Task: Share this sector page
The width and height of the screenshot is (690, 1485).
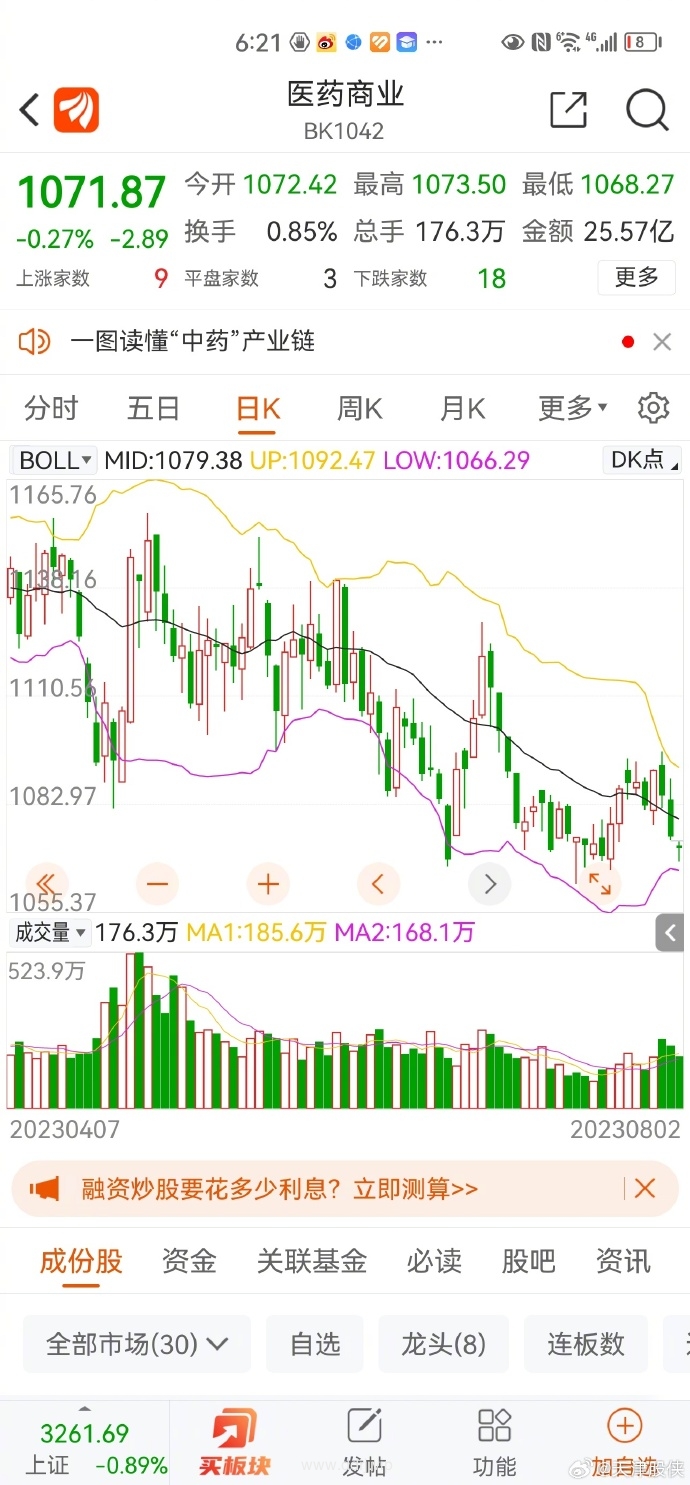Action: tap(568, 110)
